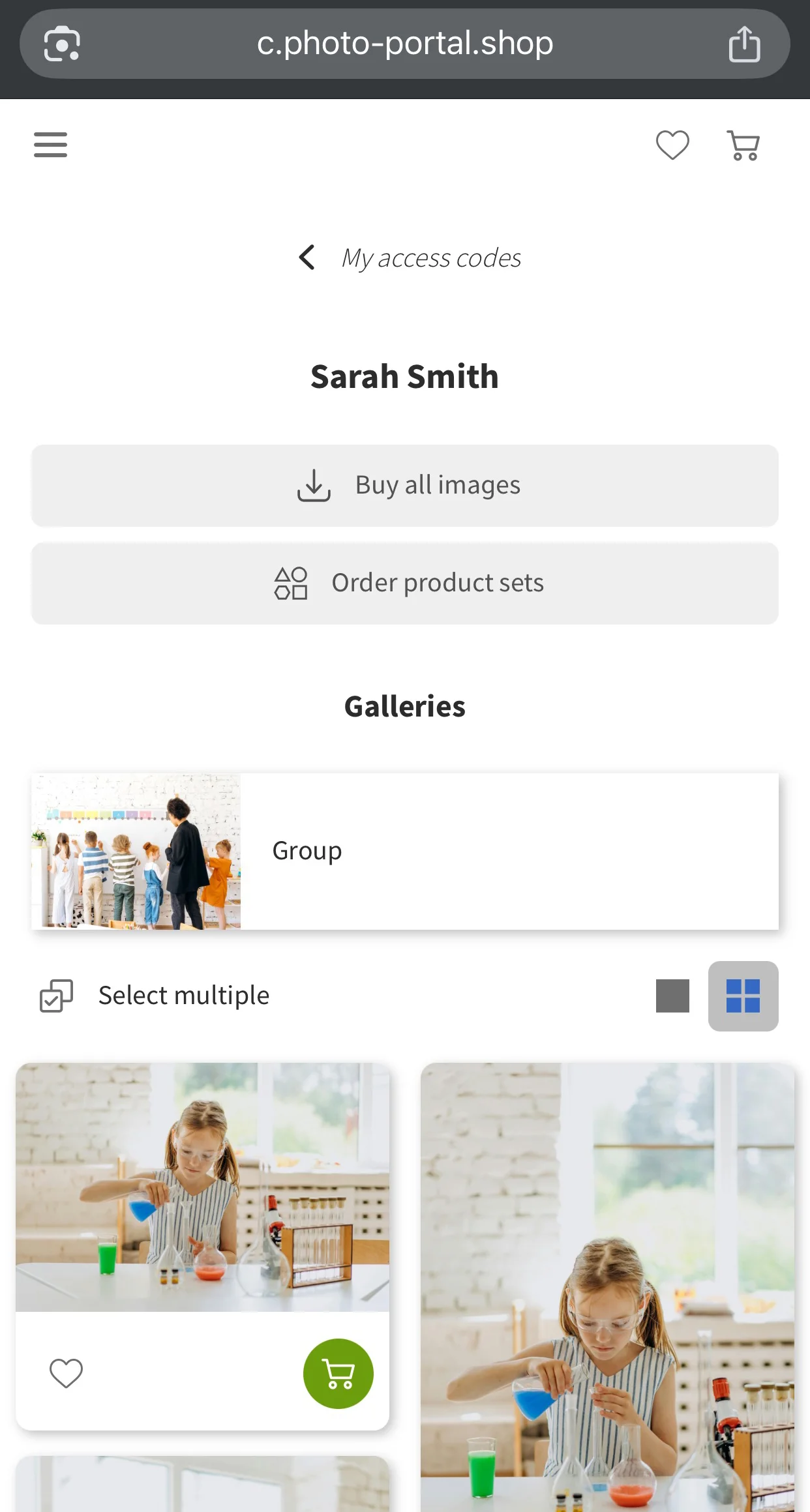Add the landscape photo to cart
Image resolution: width=810 pixels, height=1512 pixels.
(338, 1374)
